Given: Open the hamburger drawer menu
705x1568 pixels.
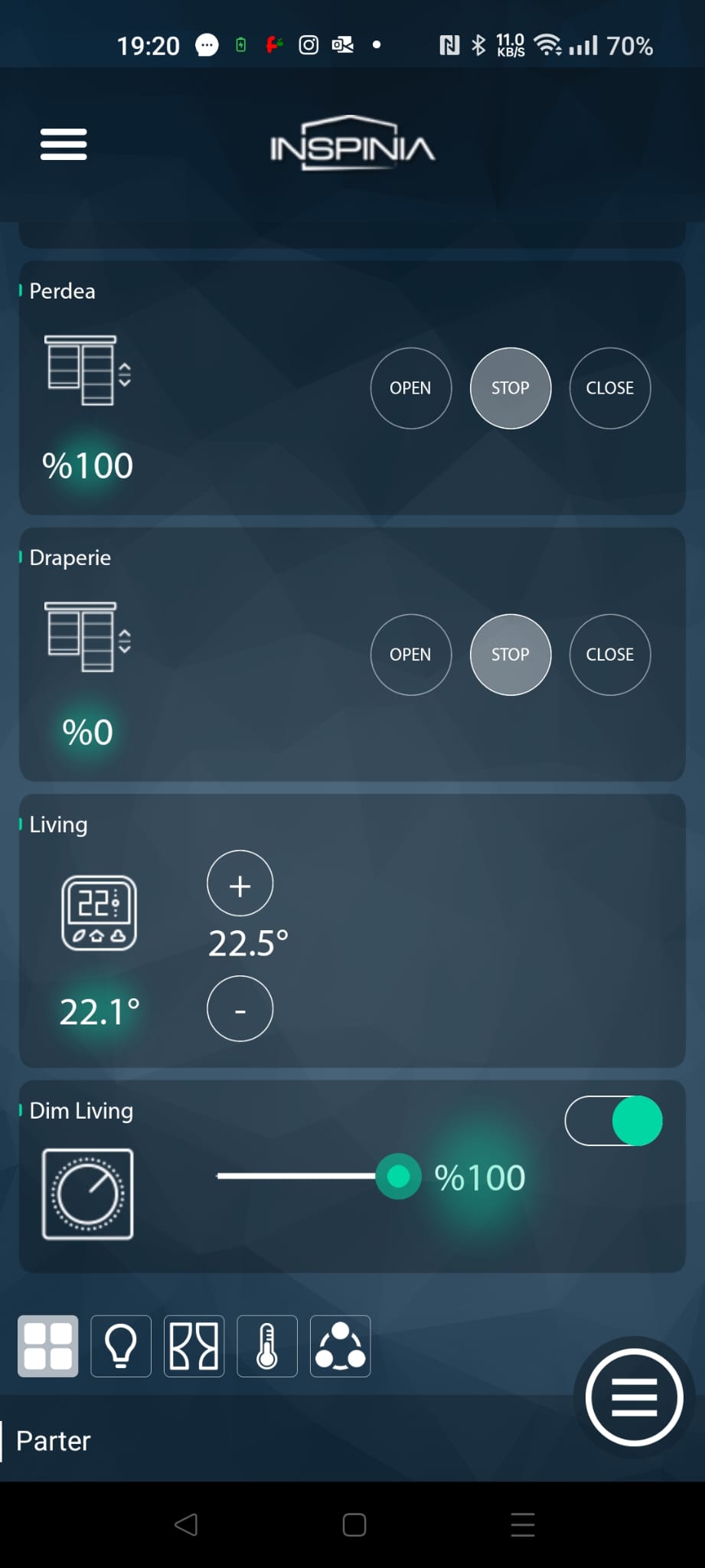Looking at the screenshot, I should (64, 144).
